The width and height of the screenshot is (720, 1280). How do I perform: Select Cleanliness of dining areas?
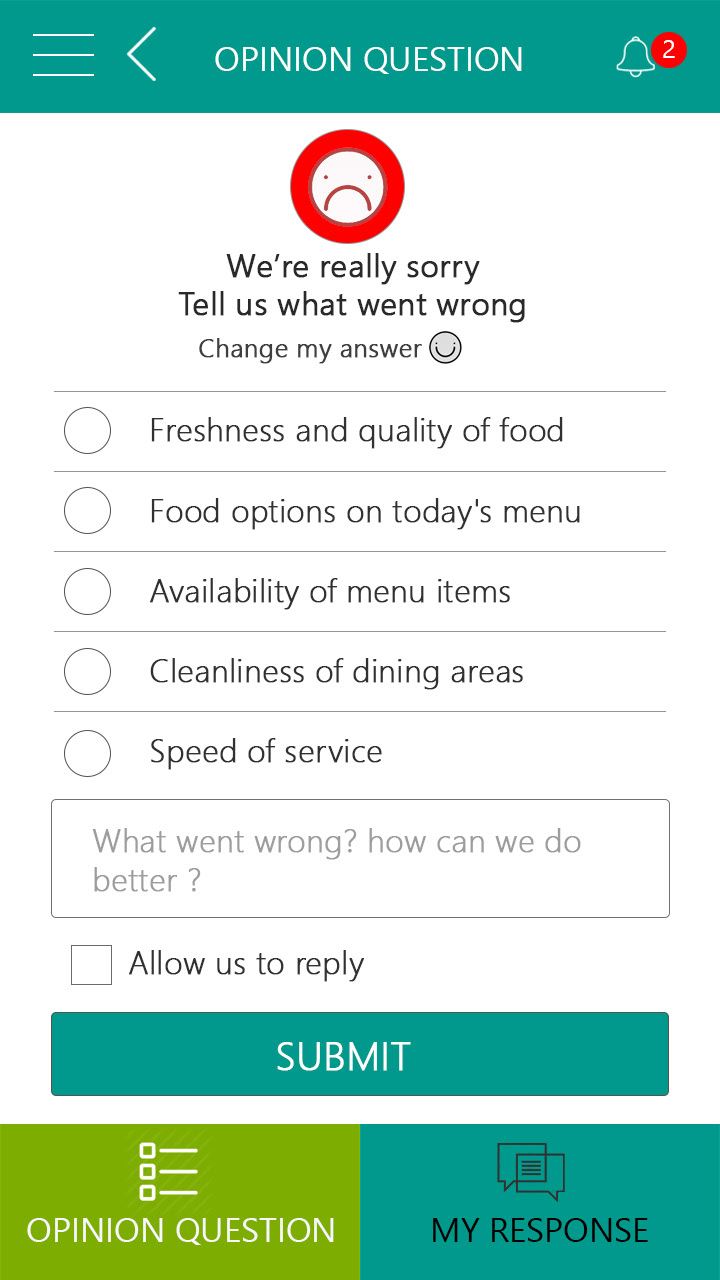point(87,671)
